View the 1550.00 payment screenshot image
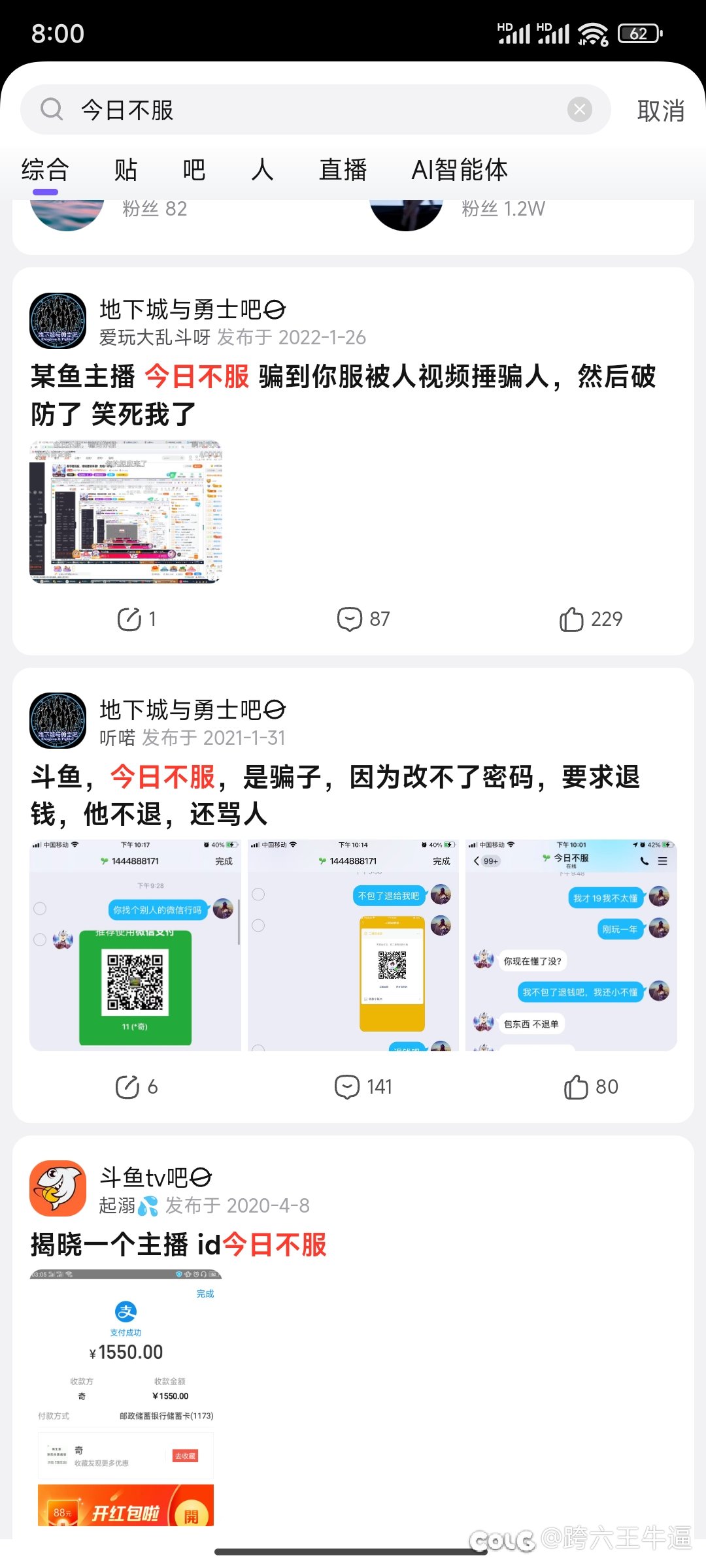The image size is (706, 1568). click(x=126, y=1398)
